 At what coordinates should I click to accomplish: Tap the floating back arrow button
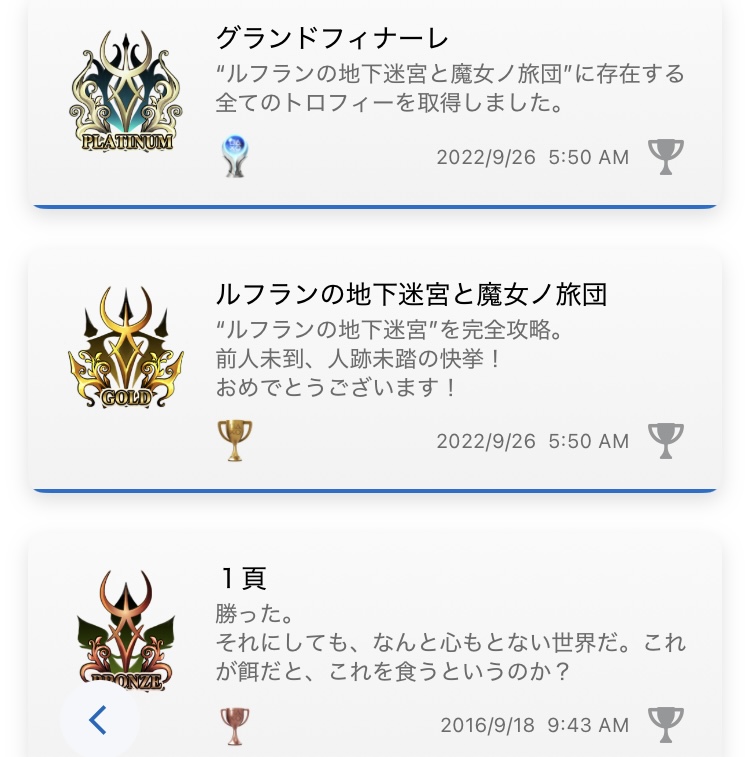click(x=98, y=719)
